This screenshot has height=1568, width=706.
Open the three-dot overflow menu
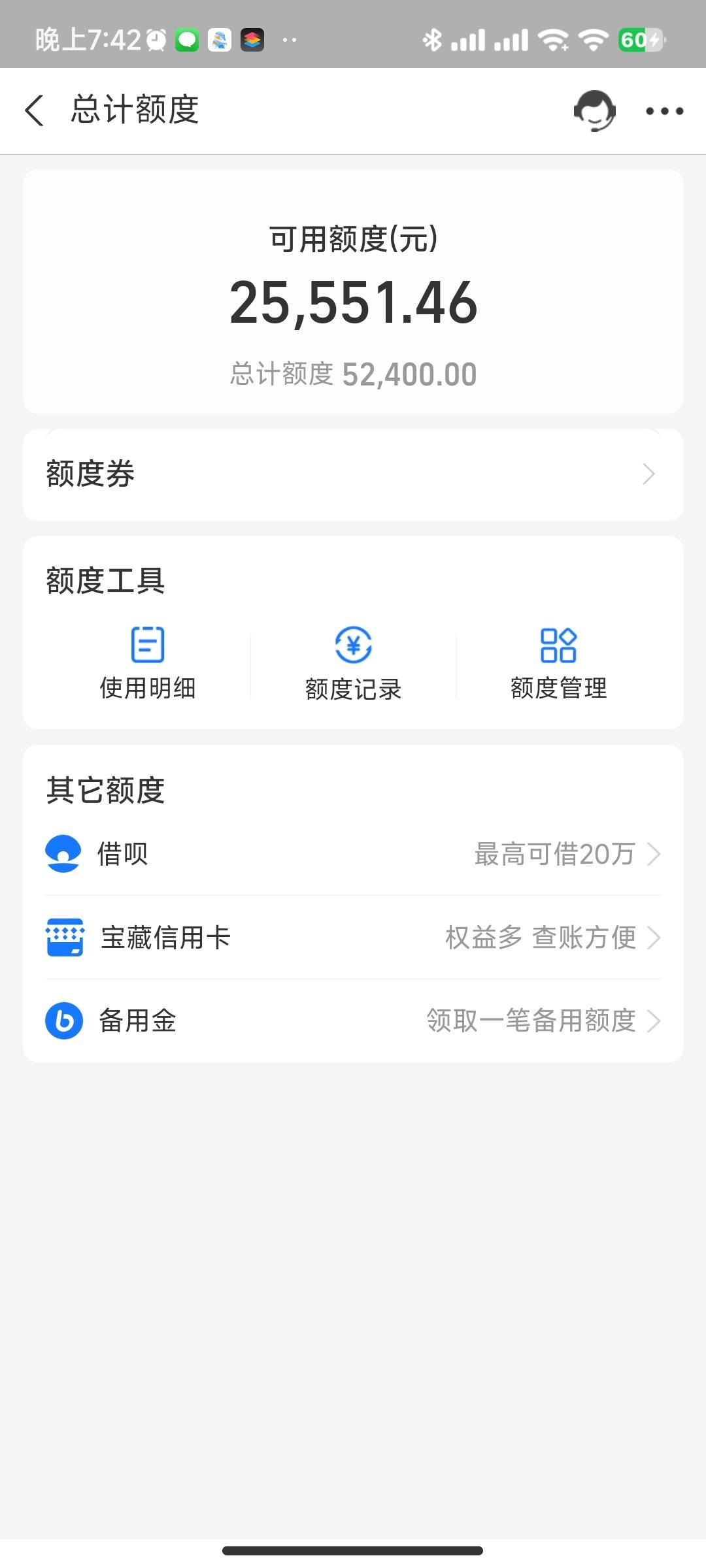pos(664,111)
